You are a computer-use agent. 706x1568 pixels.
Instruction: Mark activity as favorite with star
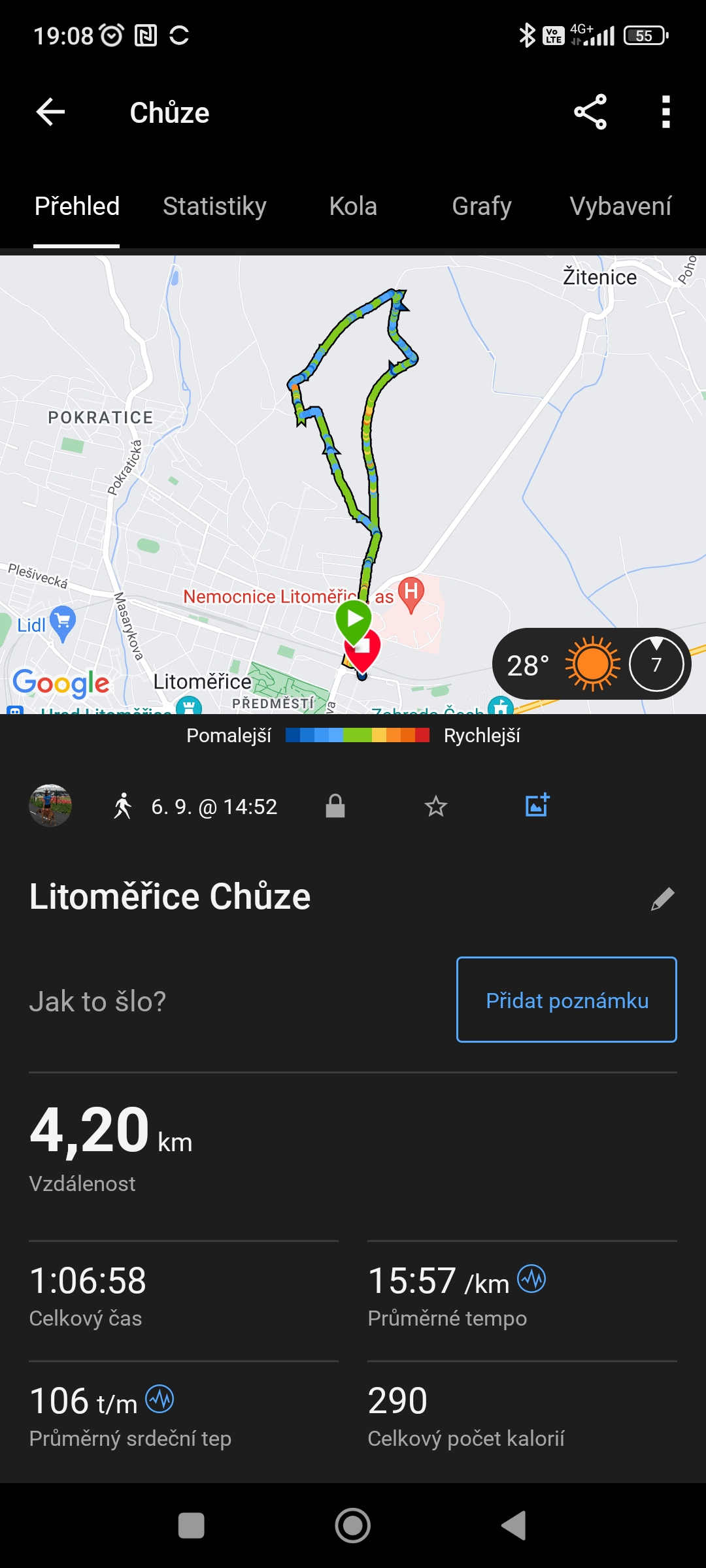pos(436,807)
